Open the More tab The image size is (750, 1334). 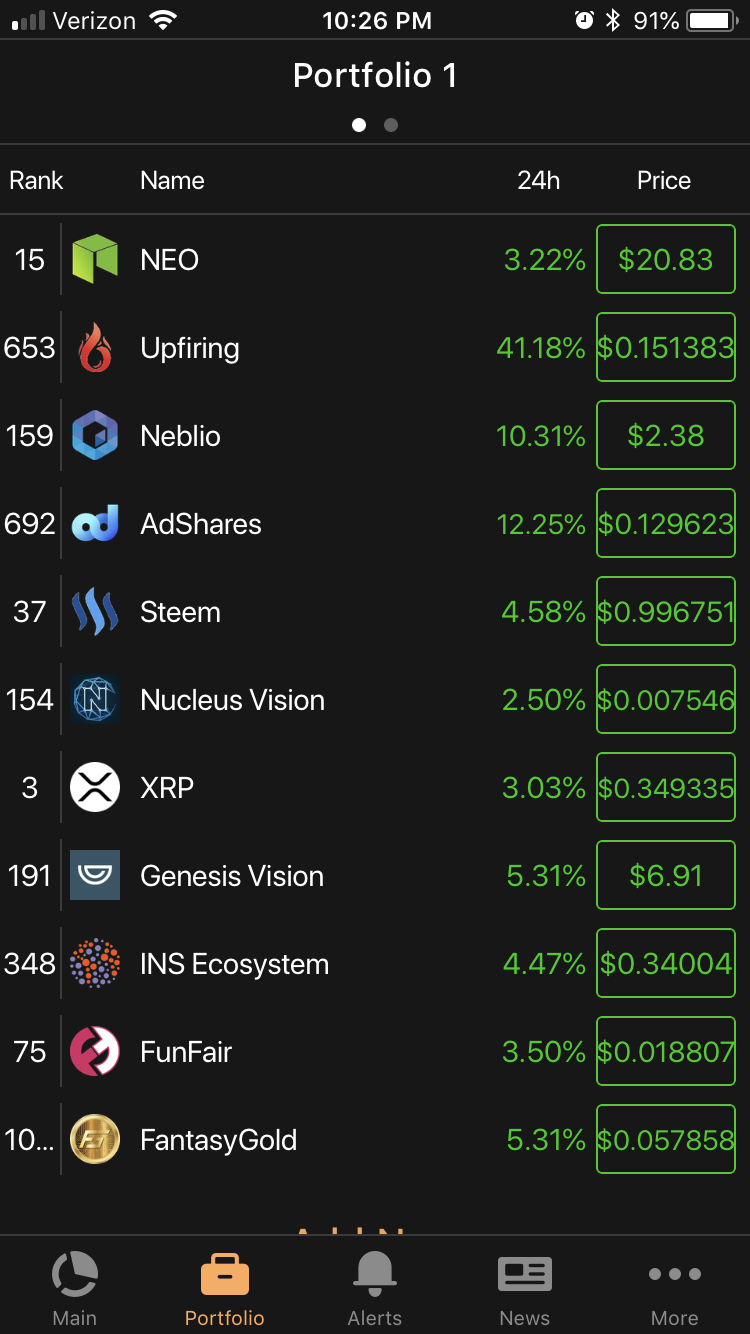[675, 1288]
